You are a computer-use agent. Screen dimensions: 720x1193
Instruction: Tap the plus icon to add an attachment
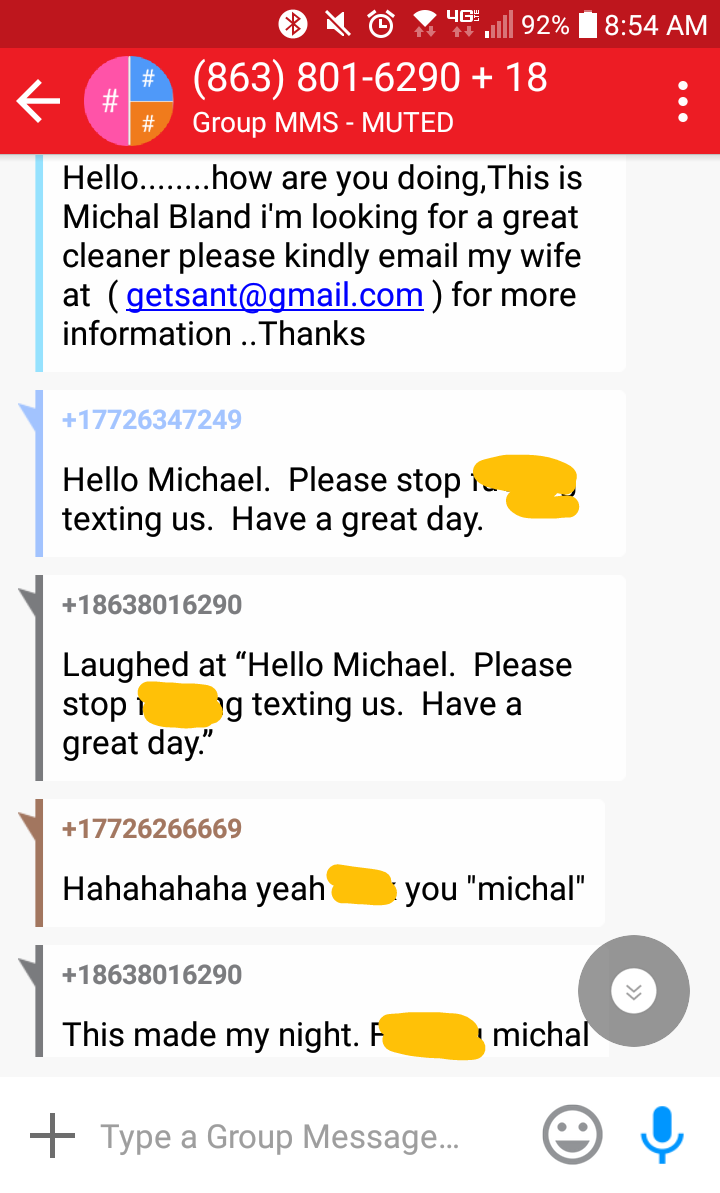tap(53, 1135)
